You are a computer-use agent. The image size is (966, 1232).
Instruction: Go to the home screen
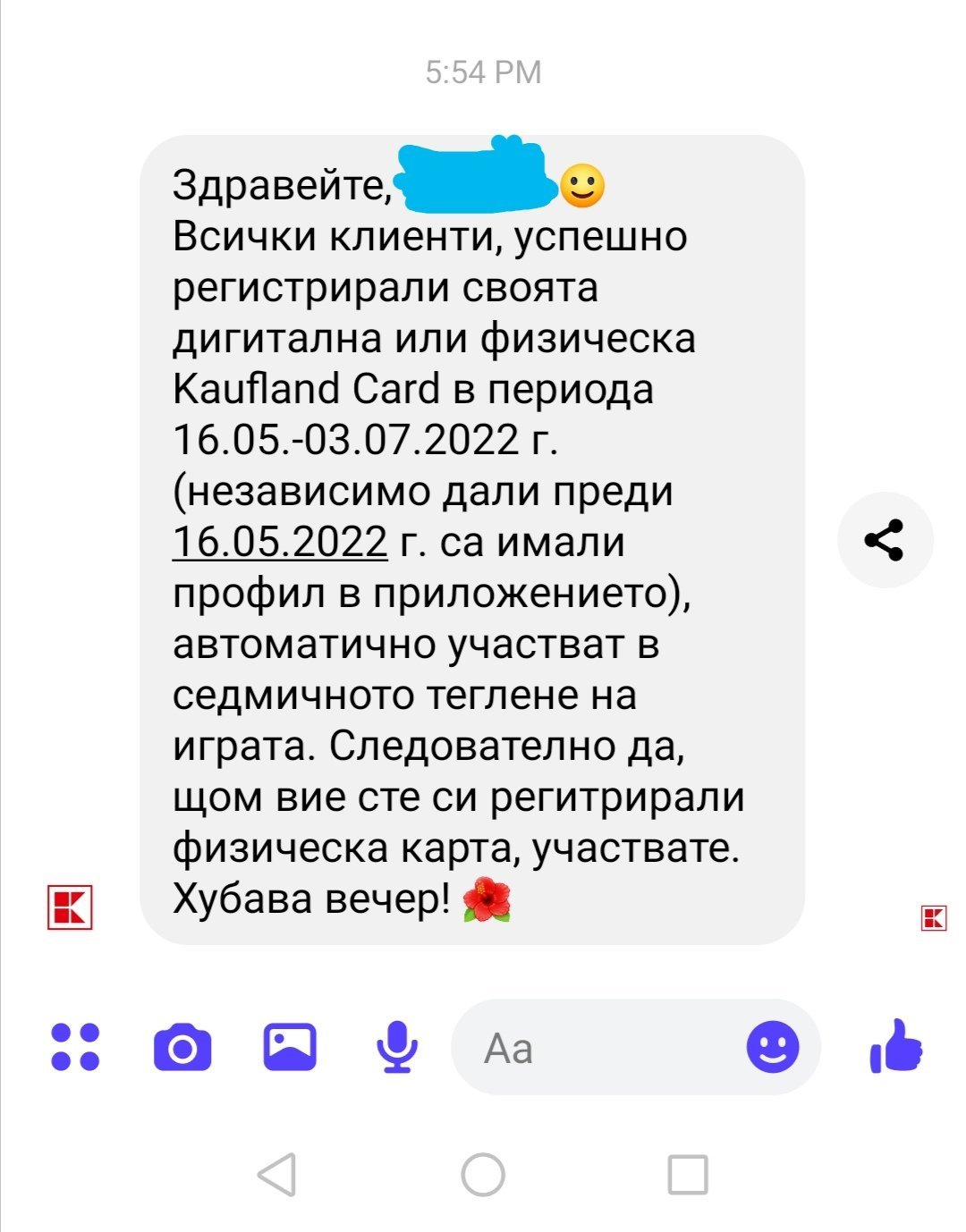(x=483, y=1174)
